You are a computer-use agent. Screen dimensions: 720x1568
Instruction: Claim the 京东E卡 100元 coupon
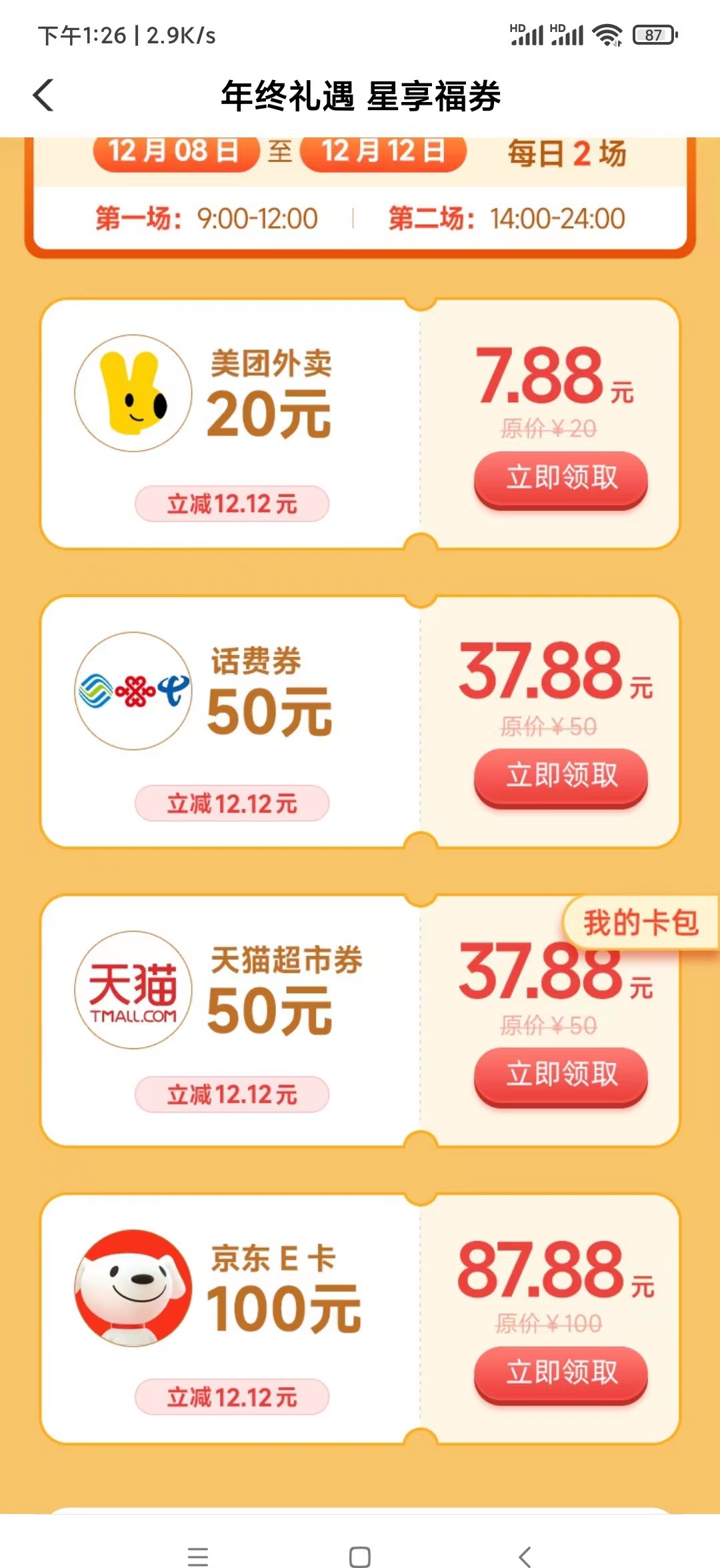[x=561, y=1373]
